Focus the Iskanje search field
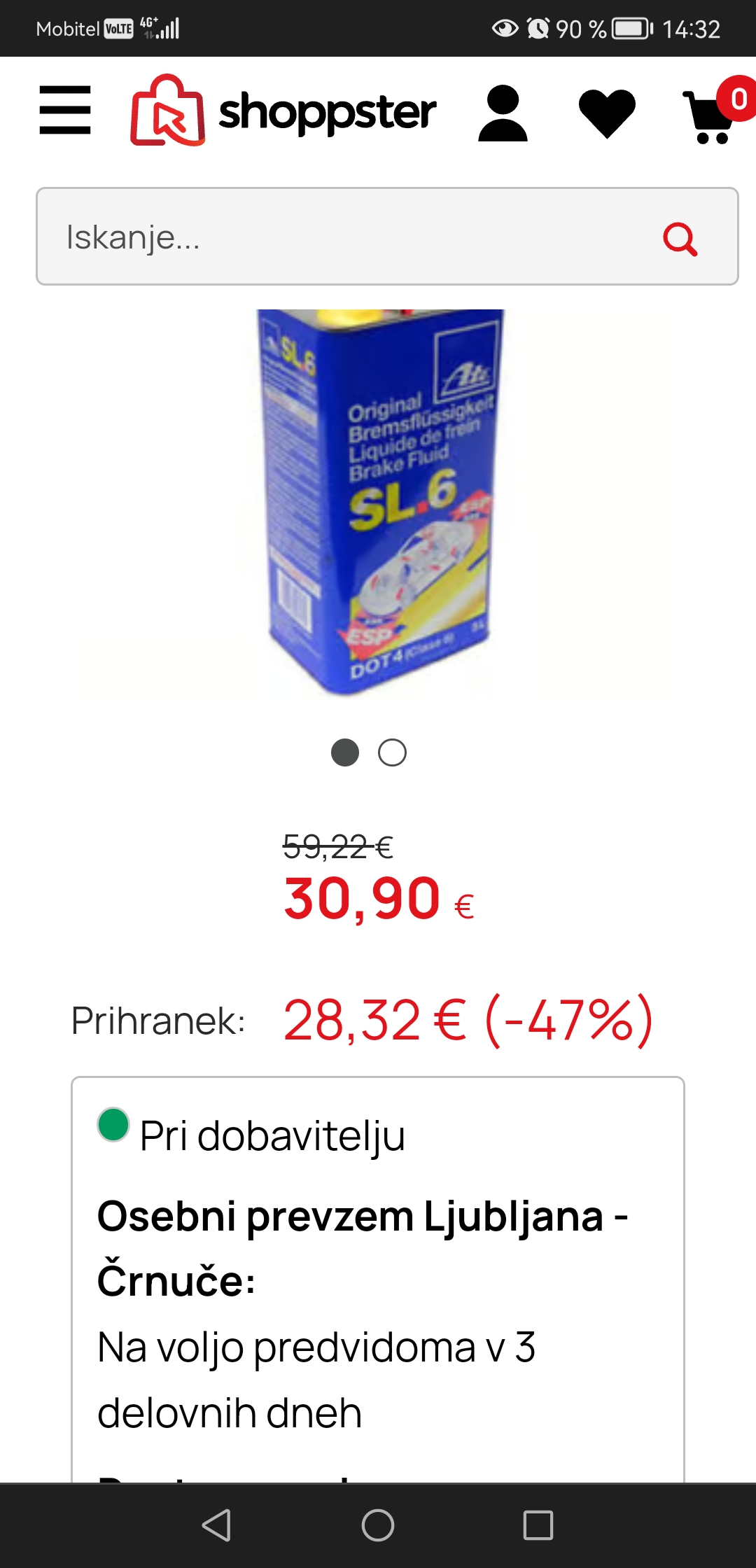 [387, 236]
